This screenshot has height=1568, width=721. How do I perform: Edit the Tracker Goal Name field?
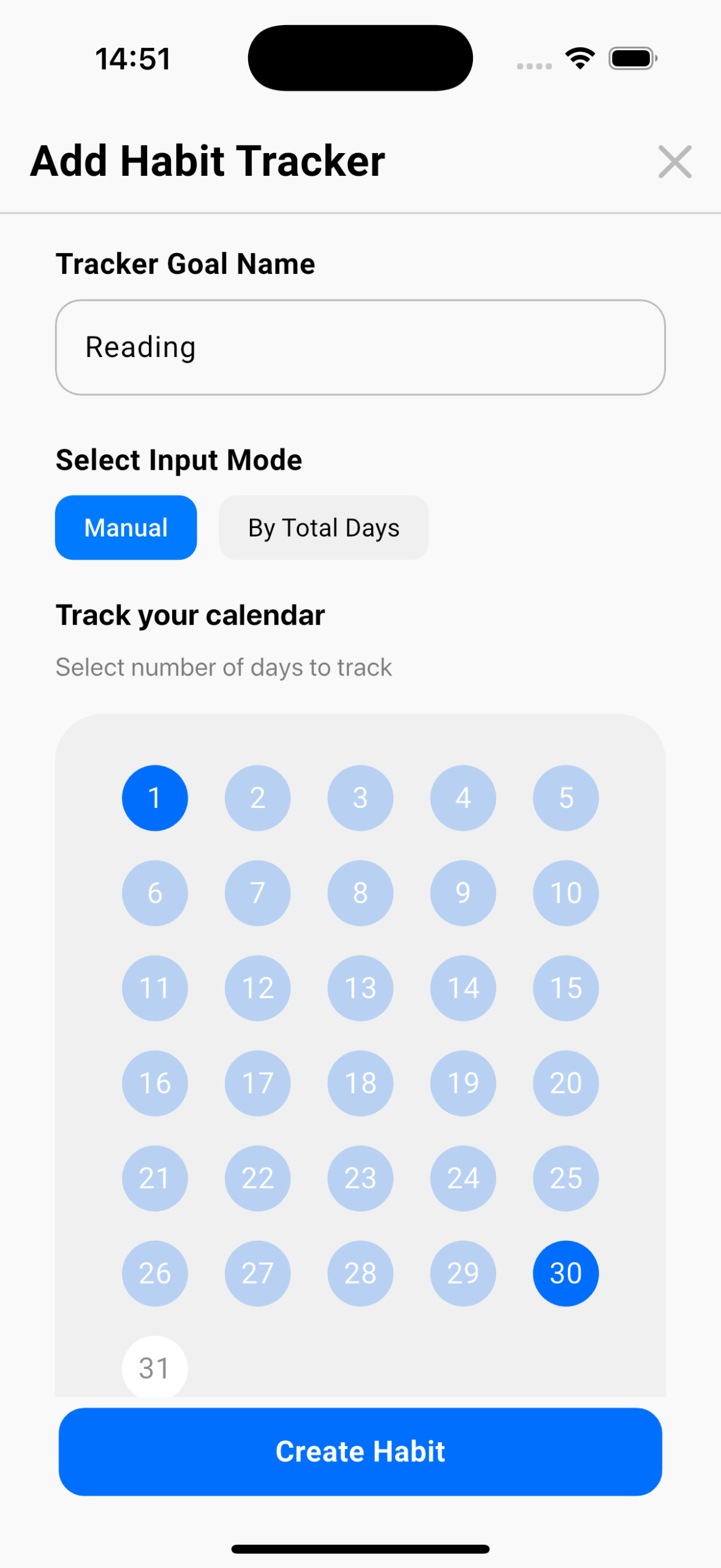coord(360,347)
